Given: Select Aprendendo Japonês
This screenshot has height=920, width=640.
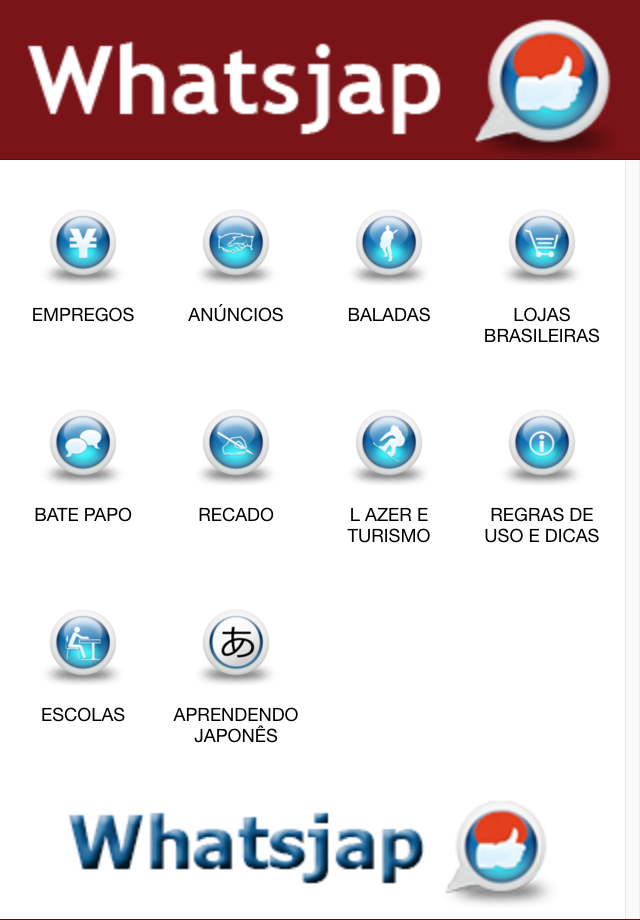Looking at the screenshot, I should tap(236, 644).
